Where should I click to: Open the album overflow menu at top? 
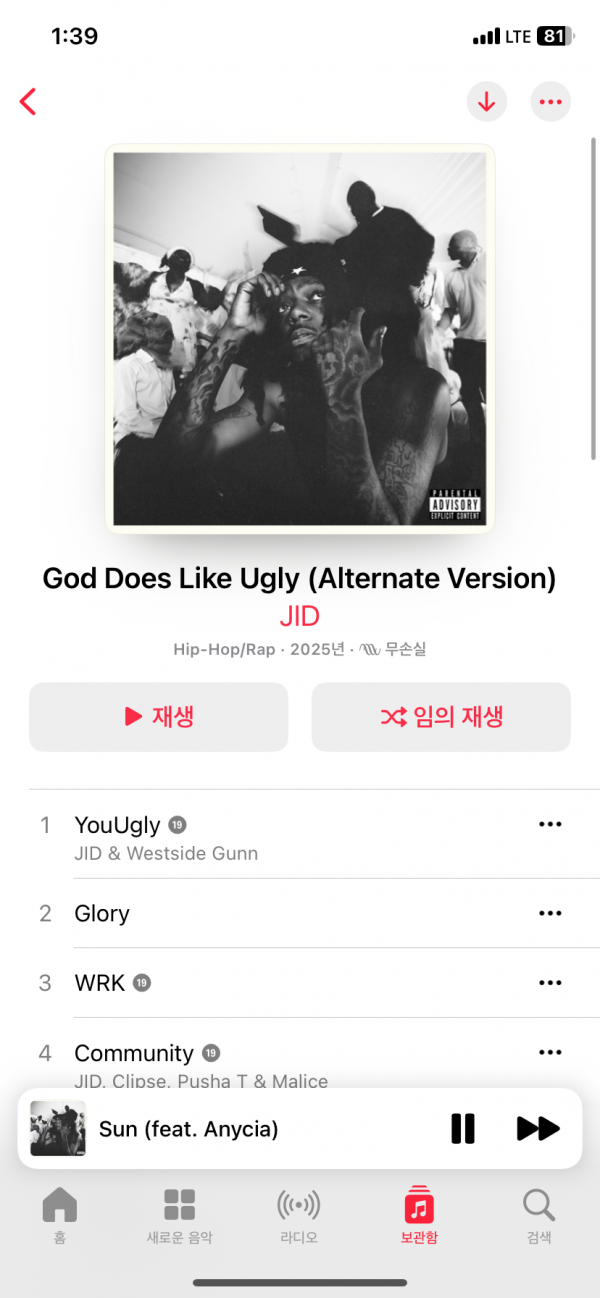pos(550,101)
